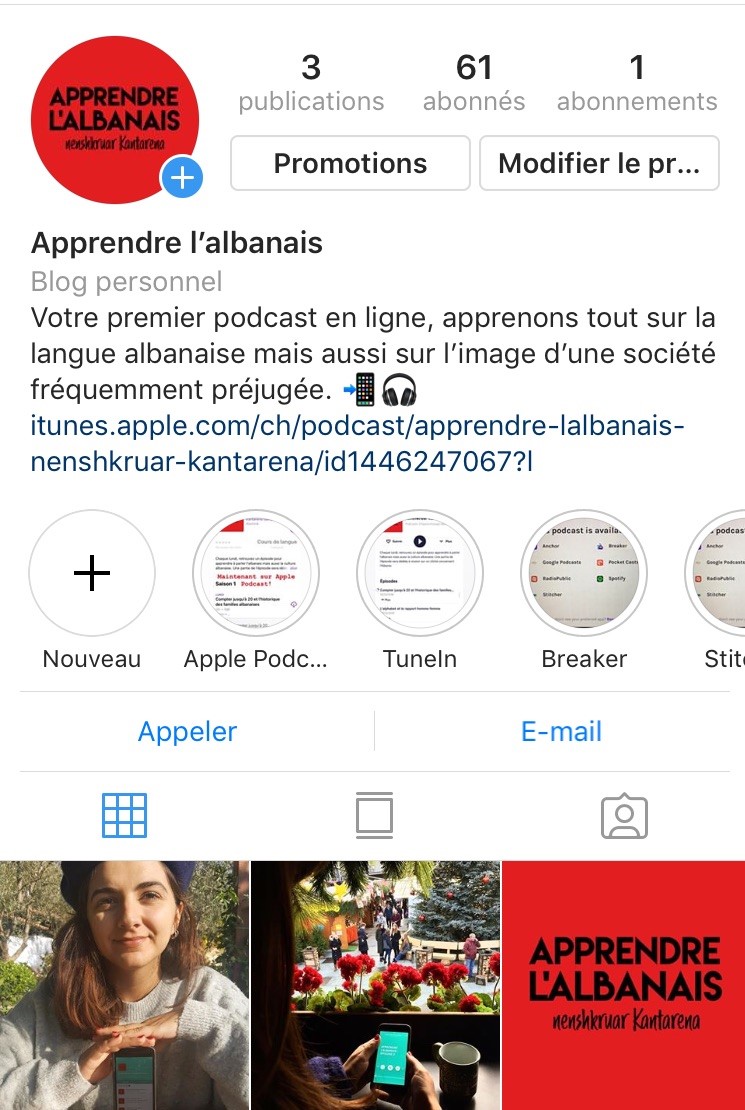Viewport: 745px width, 1110px height.
Task: Switch to the feed list view tab
Action: (x=374, y=816)
